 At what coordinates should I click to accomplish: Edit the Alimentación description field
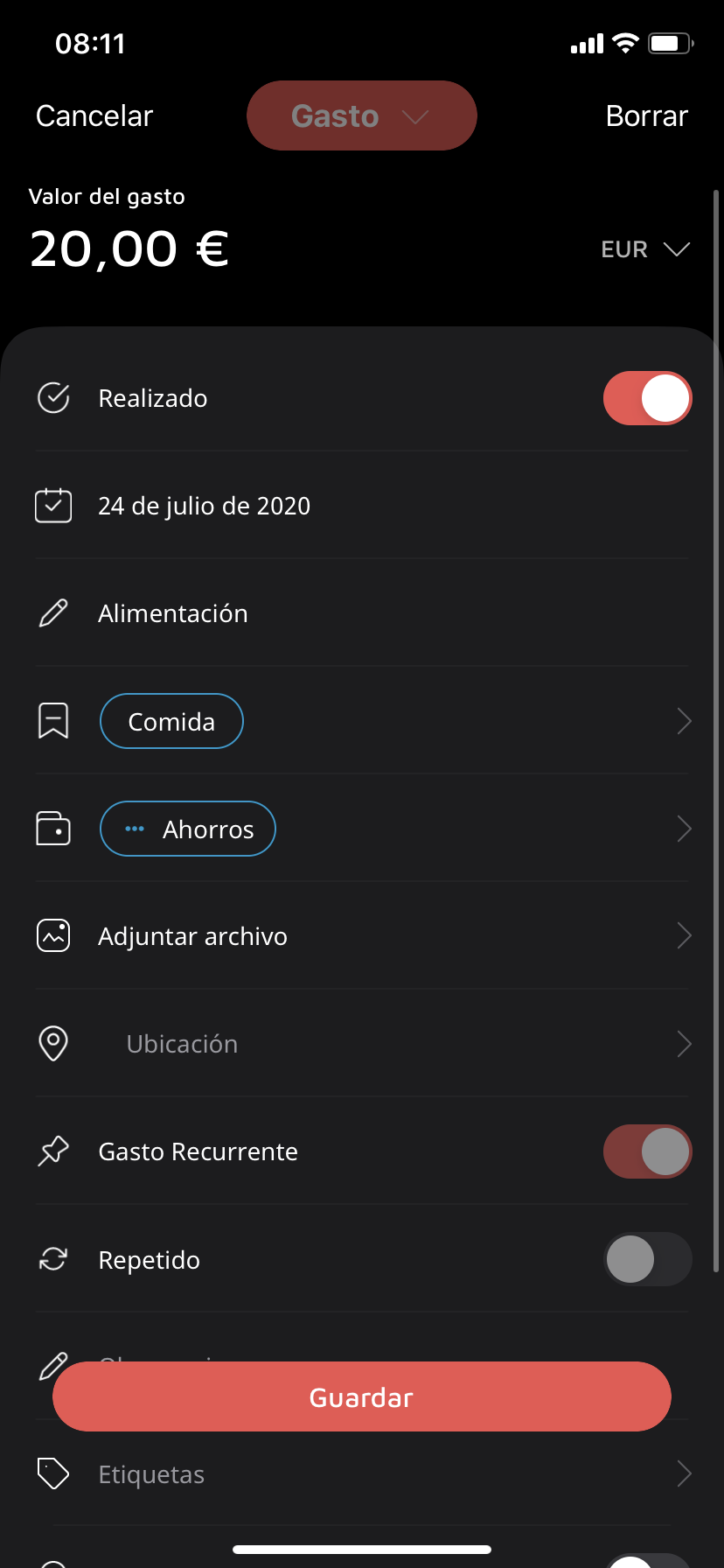pyautogui.click(x=173, y=613)
